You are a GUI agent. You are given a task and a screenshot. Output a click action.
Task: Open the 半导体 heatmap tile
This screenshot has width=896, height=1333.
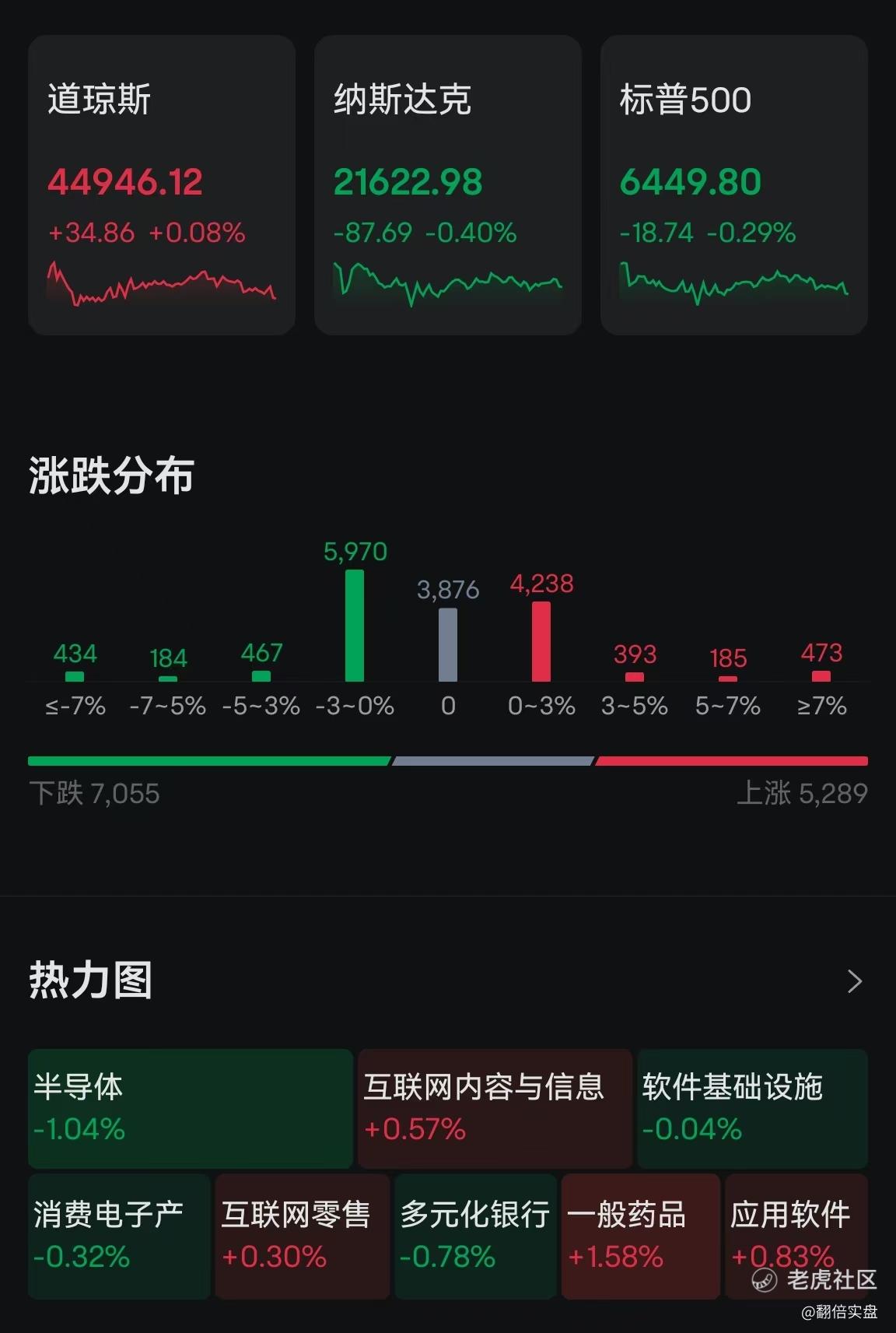tap(191, 1108)
